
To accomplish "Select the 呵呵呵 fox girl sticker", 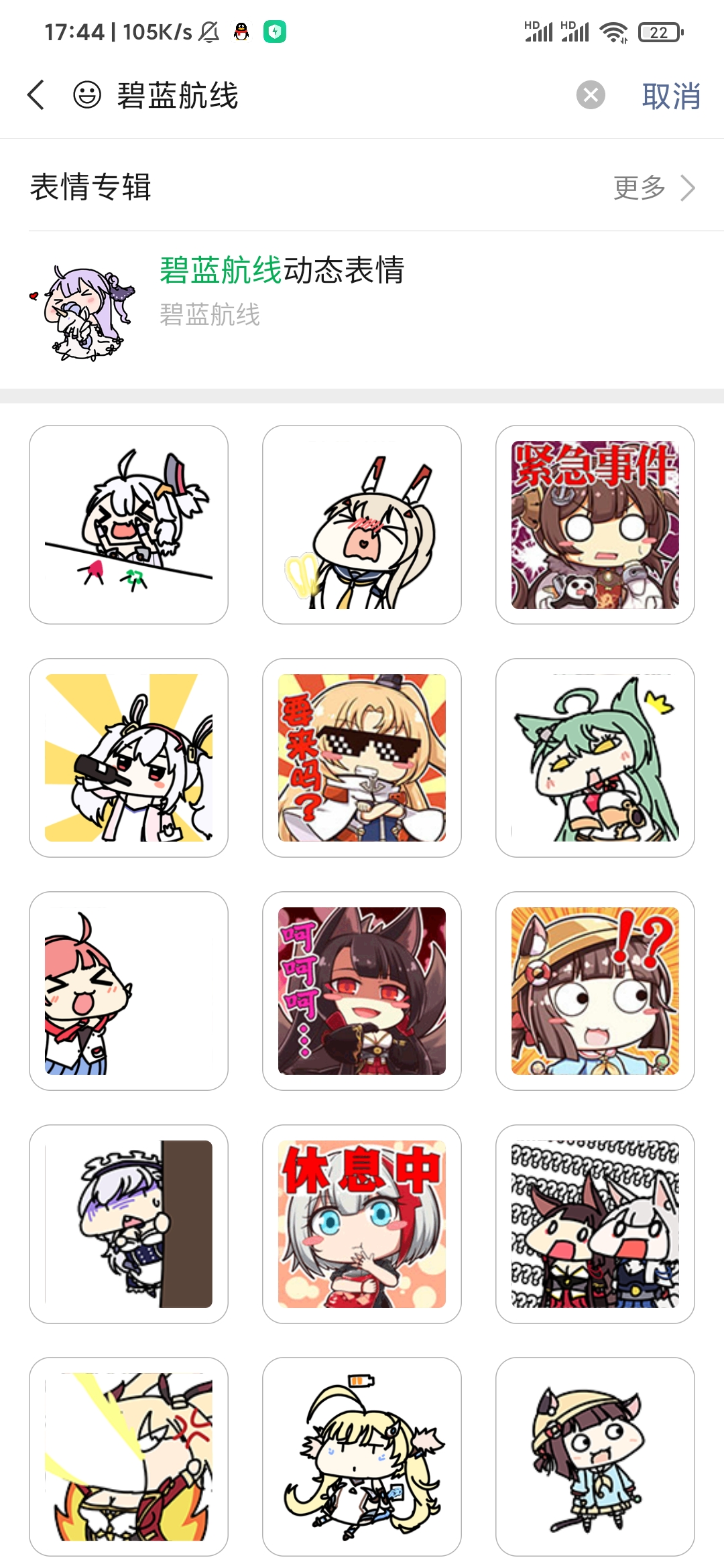I will click(x=362, y=991).
